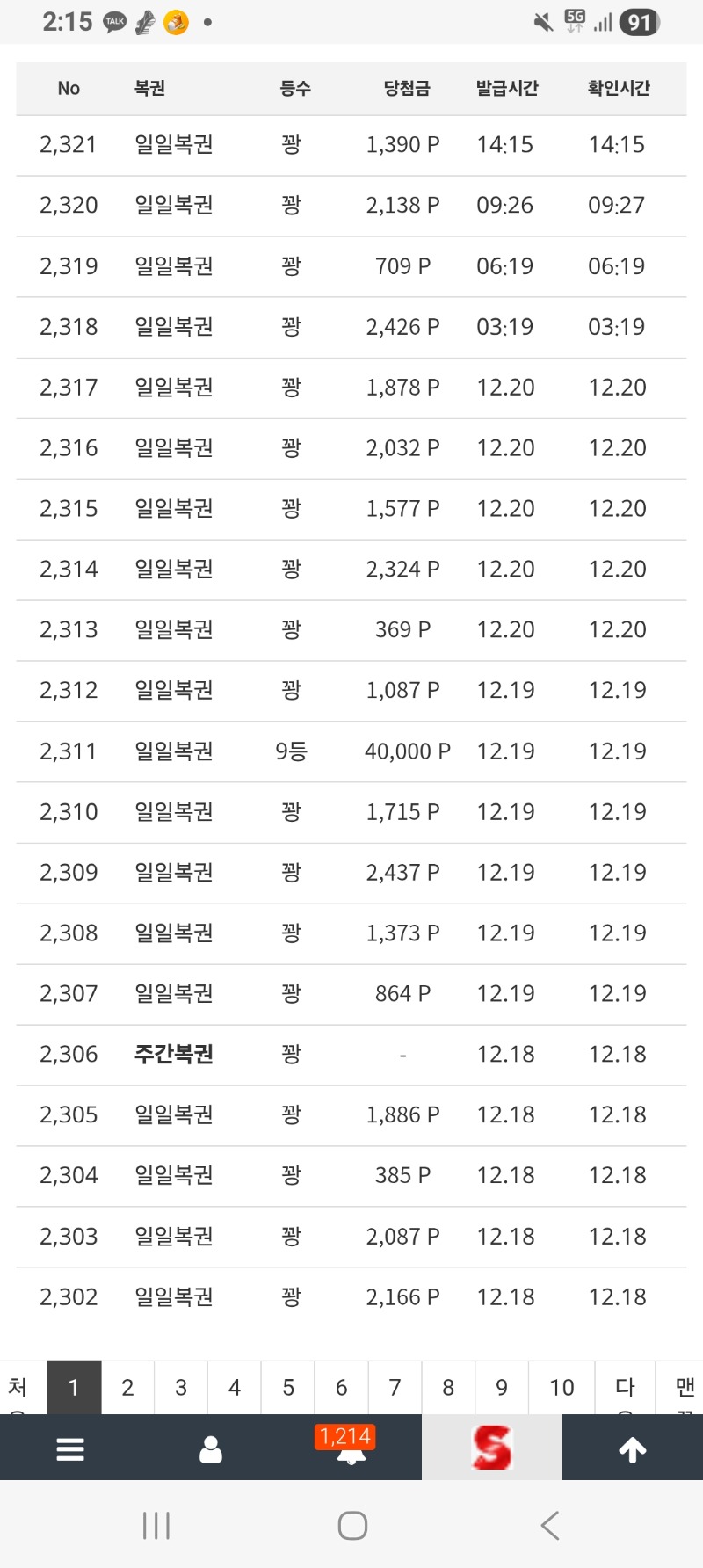This screenshot has height=1568, width=703.
Task: Jump to the last page (맨끝)
Action: 685,1389
